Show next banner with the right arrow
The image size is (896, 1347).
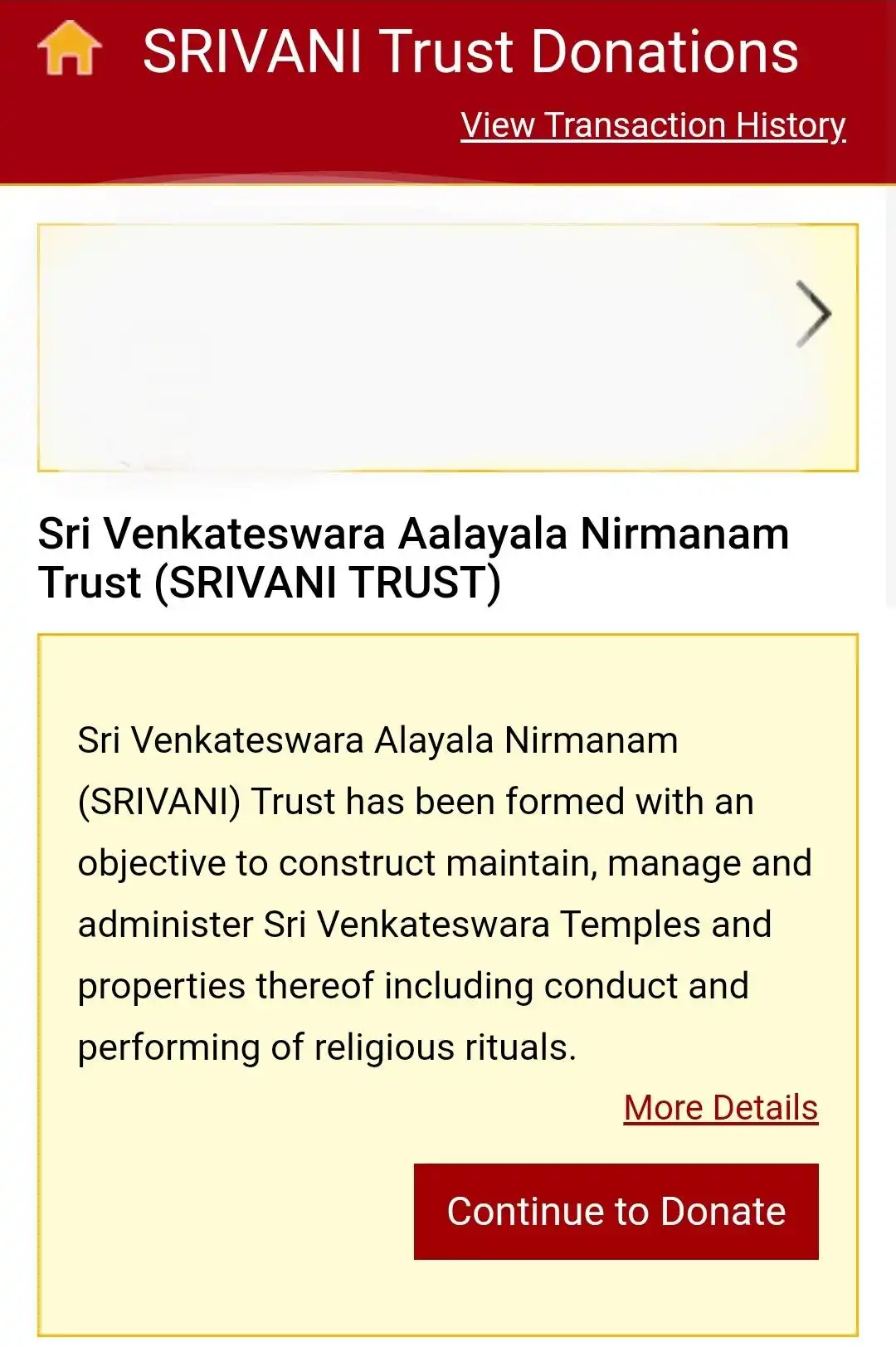coord(813,314)
